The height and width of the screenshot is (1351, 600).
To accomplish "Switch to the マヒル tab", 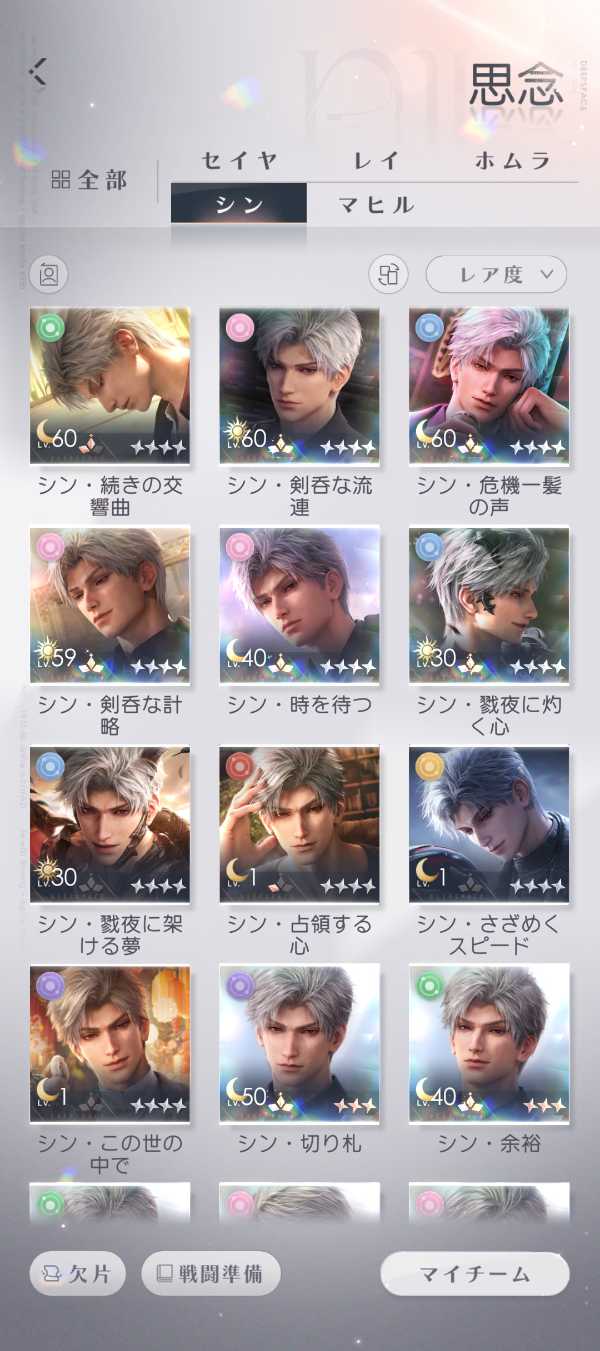I will point(376,205).
